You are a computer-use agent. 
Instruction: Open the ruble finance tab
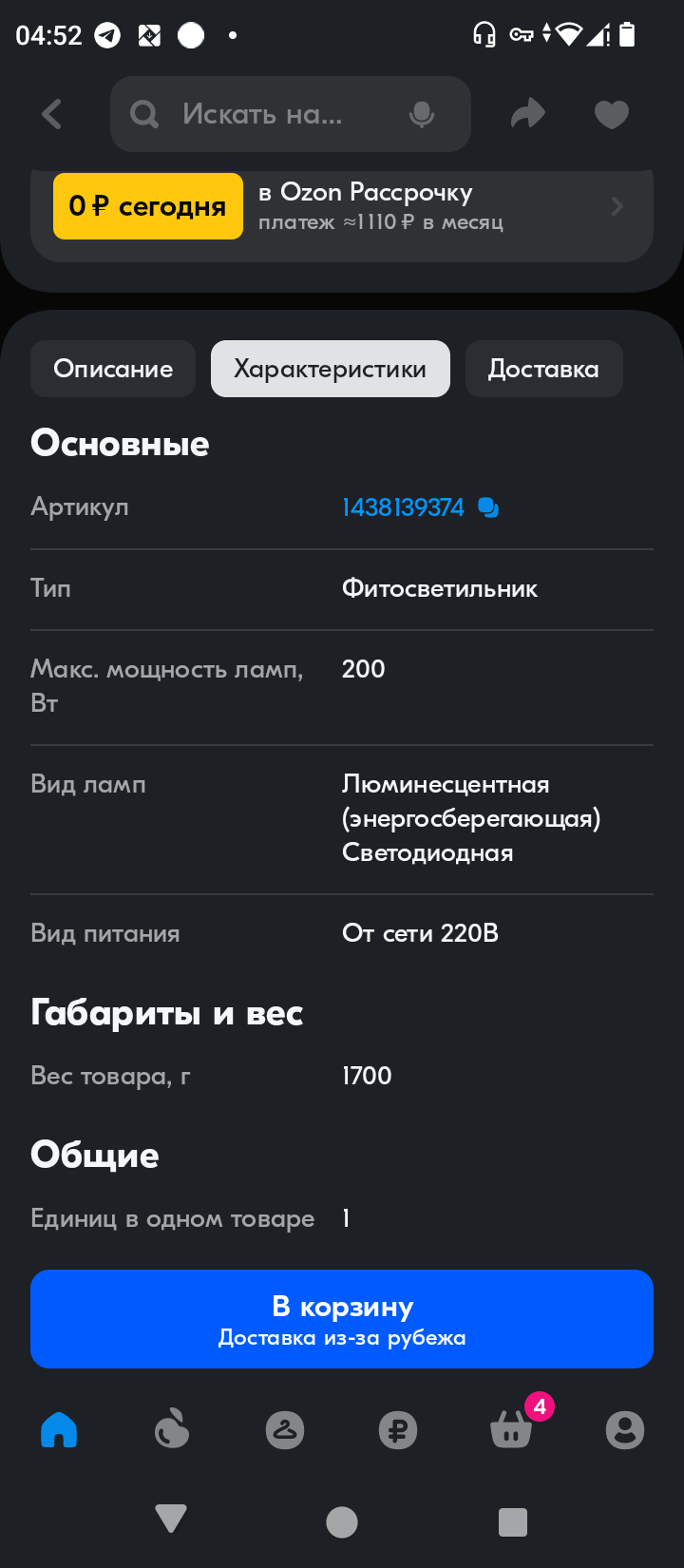point(397,1429)
